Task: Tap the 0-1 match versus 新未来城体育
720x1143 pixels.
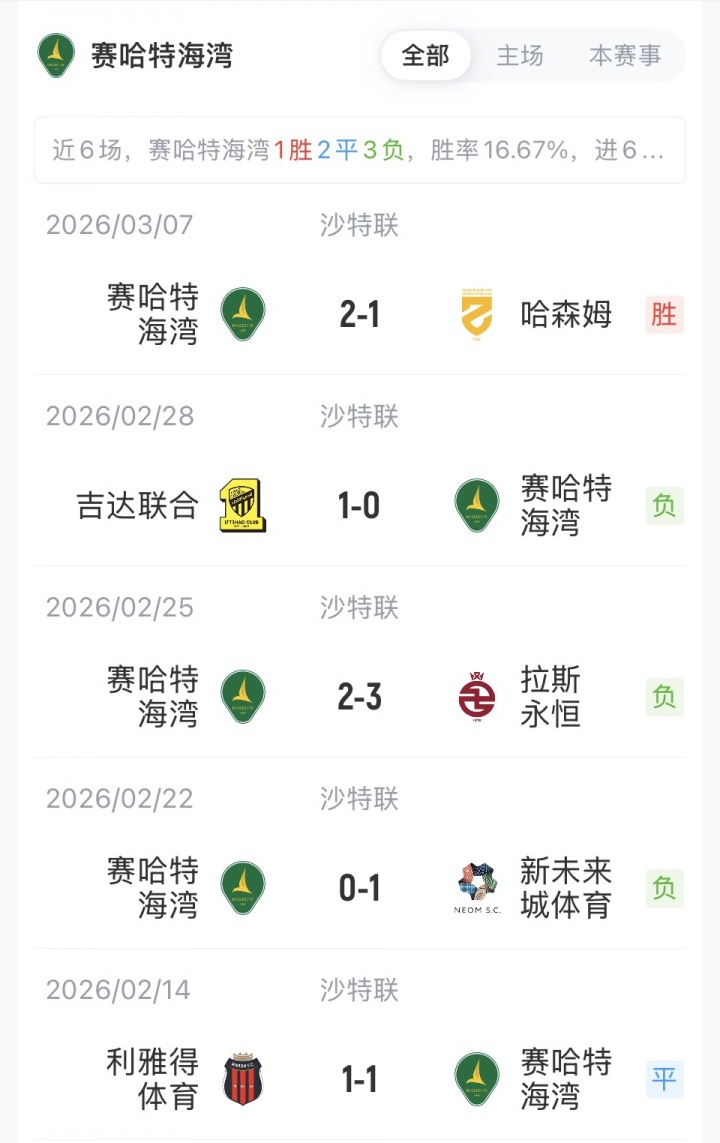Action: 360,888
